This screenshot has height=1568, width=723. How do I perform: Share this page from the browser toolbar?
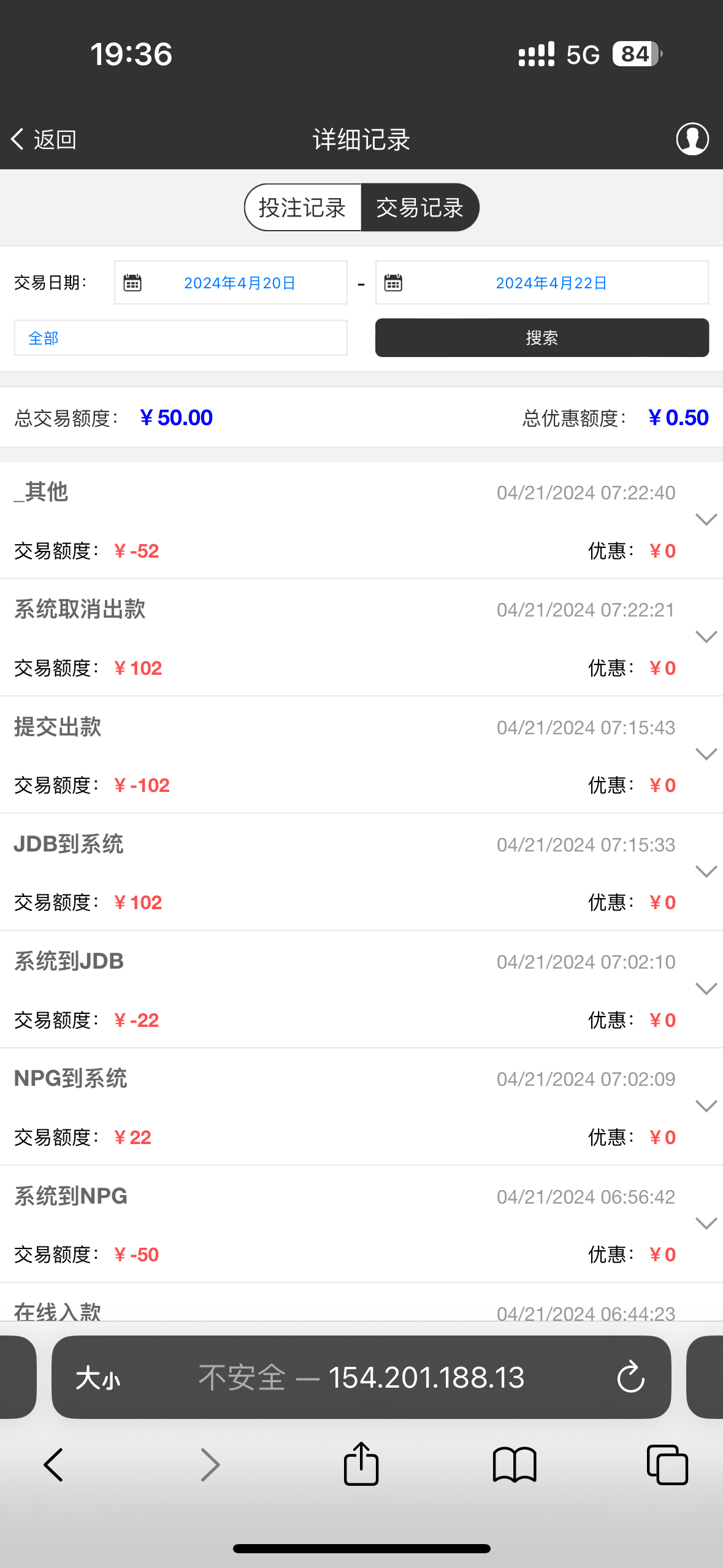[361, 1464]
